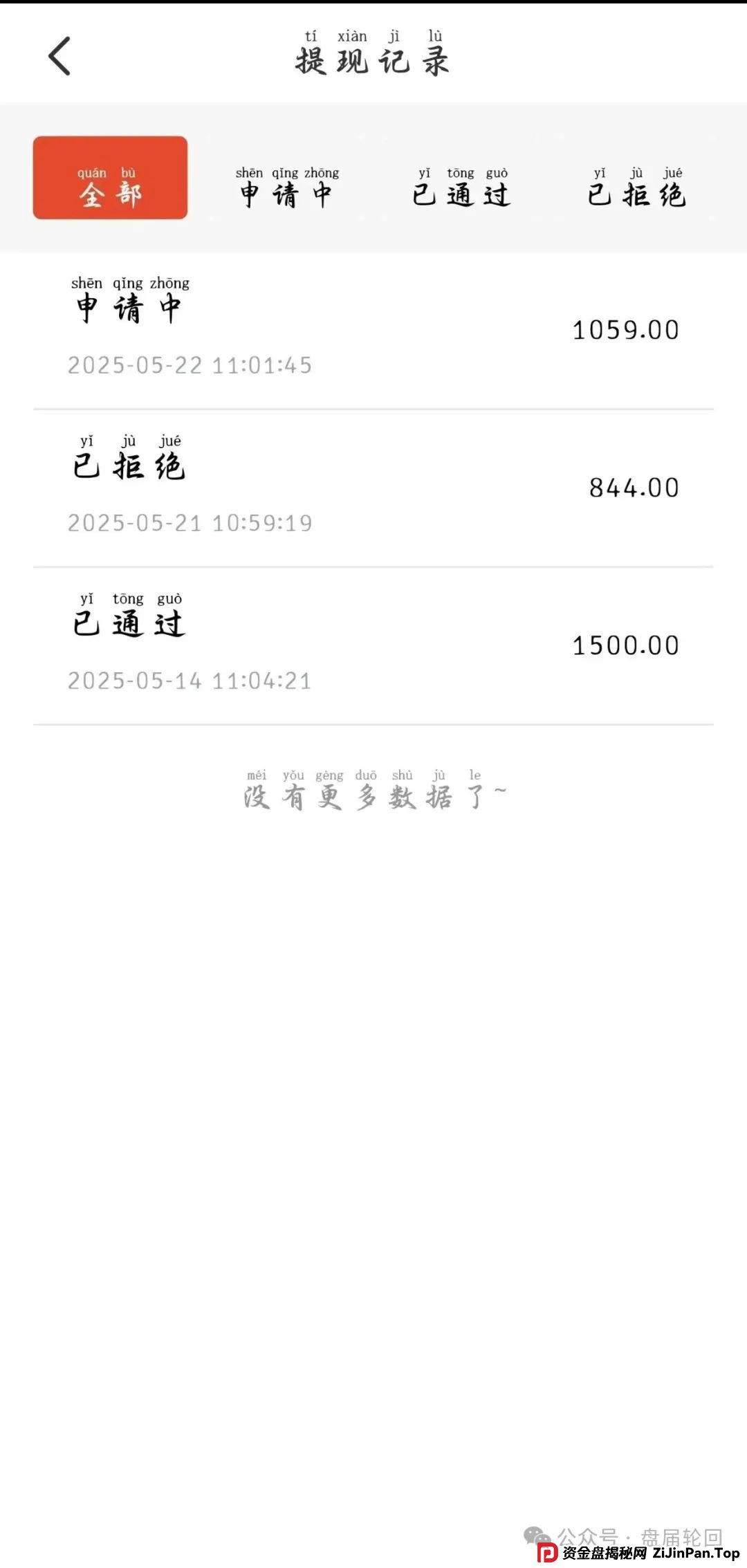Click the timestamp 2025-05-21 10:59:19
This screenshot has height=1568, width=747.
[x=190, y=524]
